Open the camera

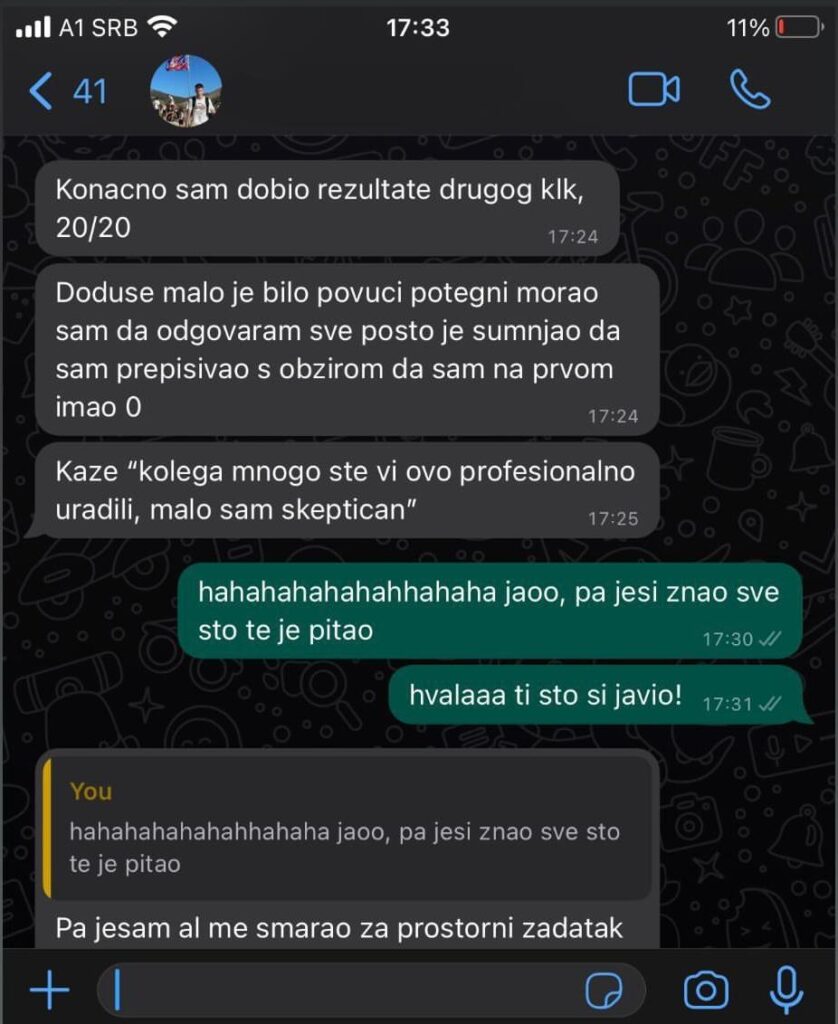tap(706, 990)
